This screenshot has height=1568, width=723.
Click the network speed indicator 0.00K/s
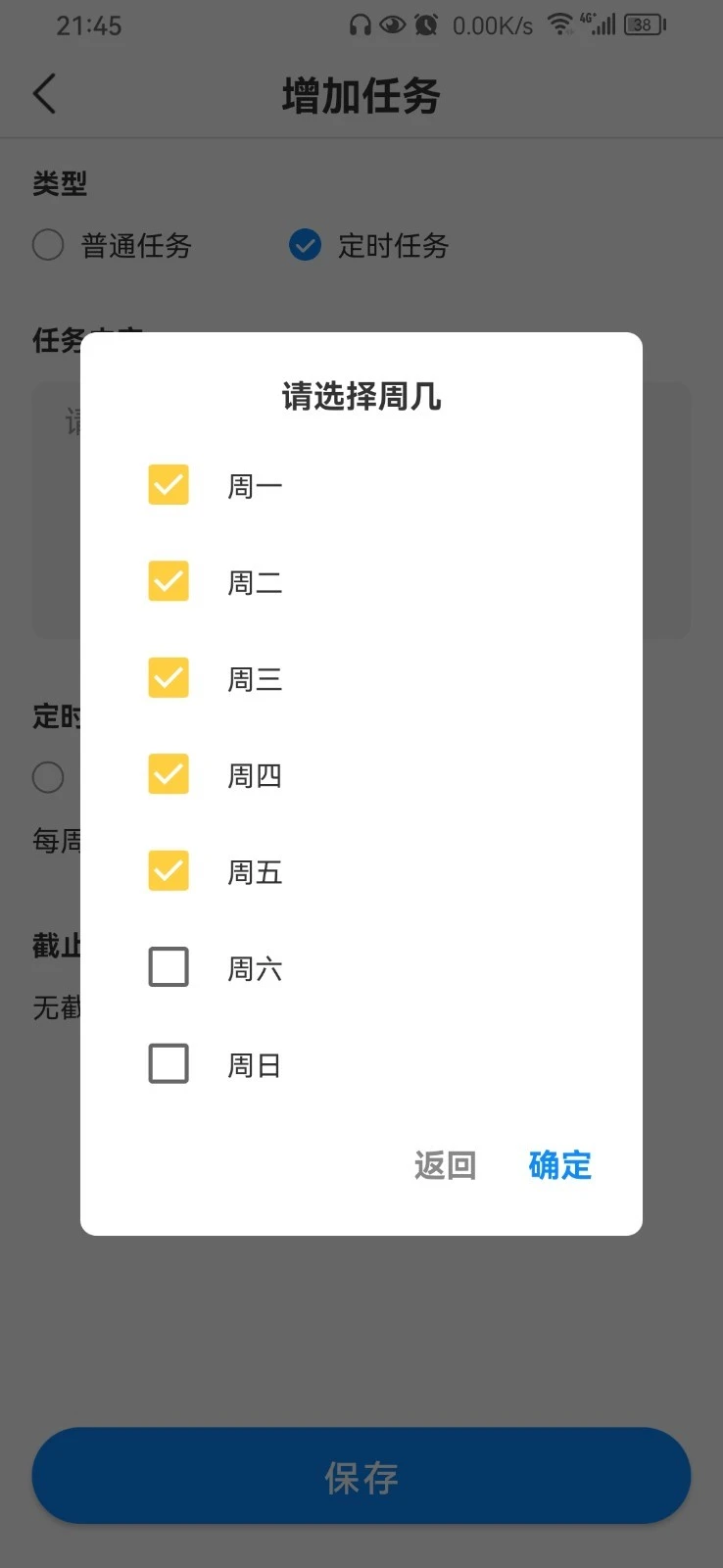click(492, 24)
